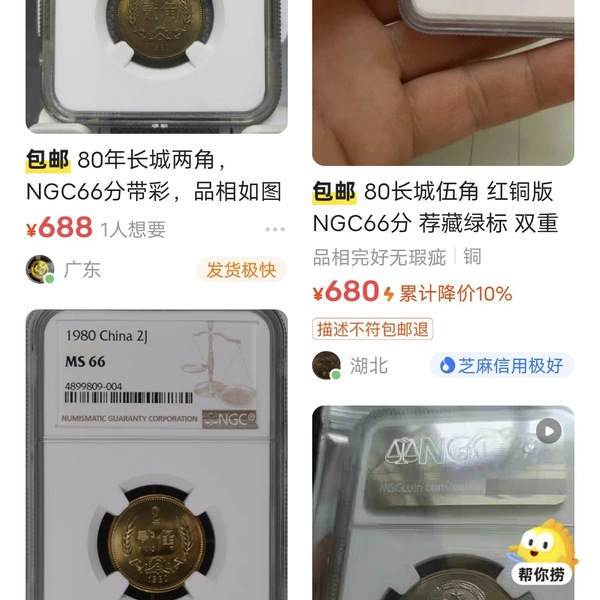Screen dimensions: 600x600
Task: Tap the 芝麻信用极好 badge
Action: tap(502, 365)
